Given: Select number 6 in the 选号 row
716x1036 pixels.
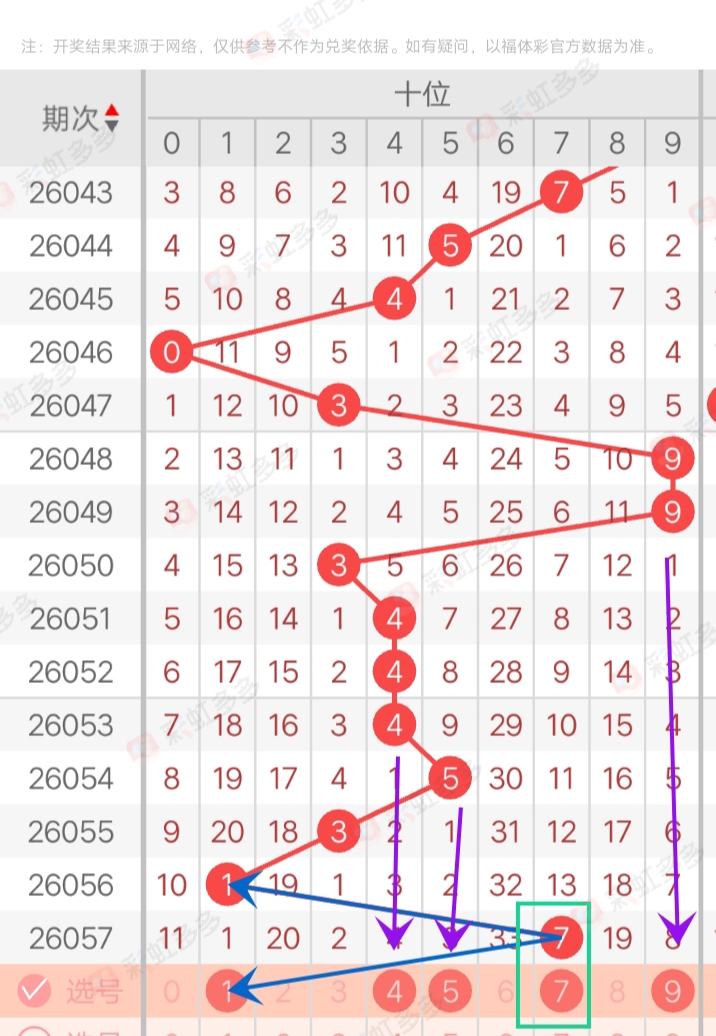Looking at the screenshot, I should (505, 991).
